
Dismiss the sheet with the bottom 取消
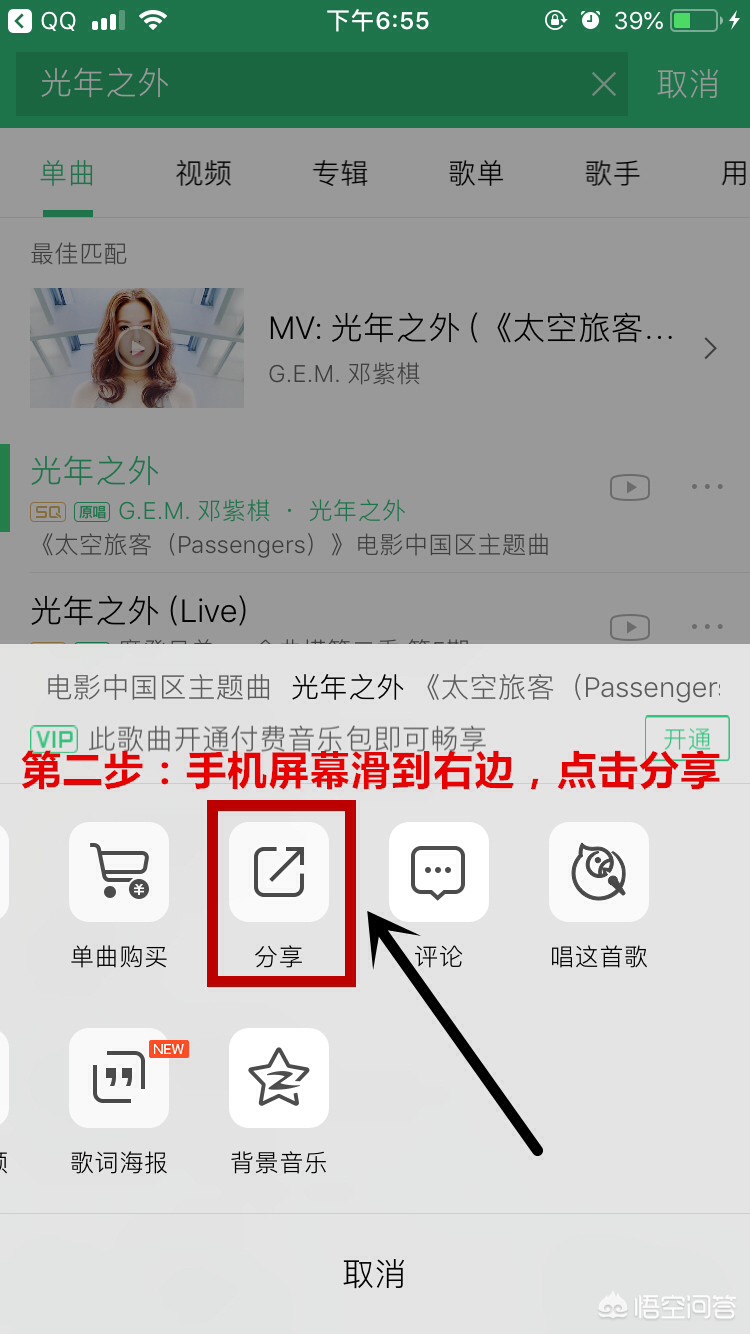click(x=374, y=1274)
